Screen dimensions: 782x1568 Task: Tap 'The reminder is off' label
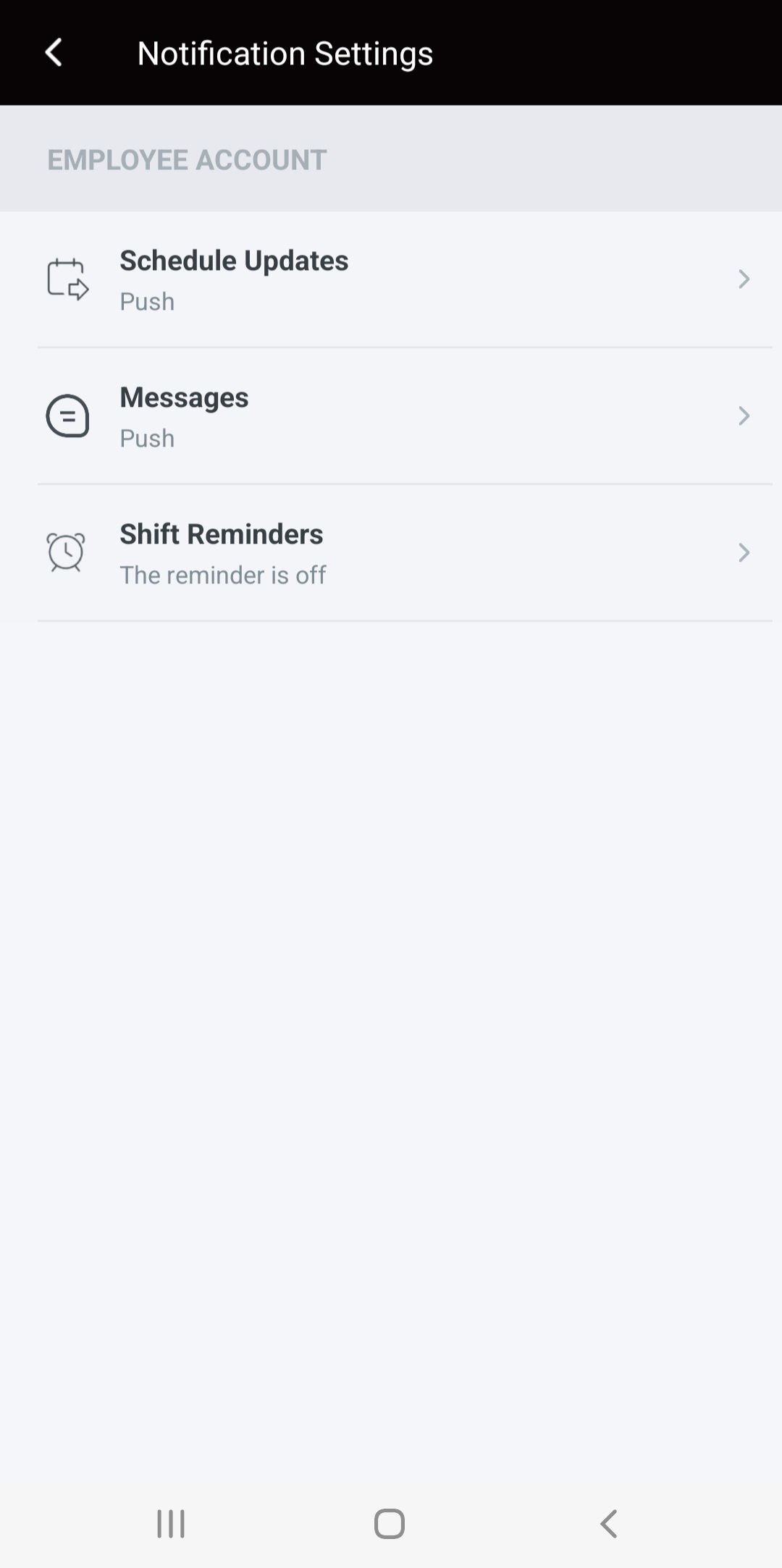point(223,574)
